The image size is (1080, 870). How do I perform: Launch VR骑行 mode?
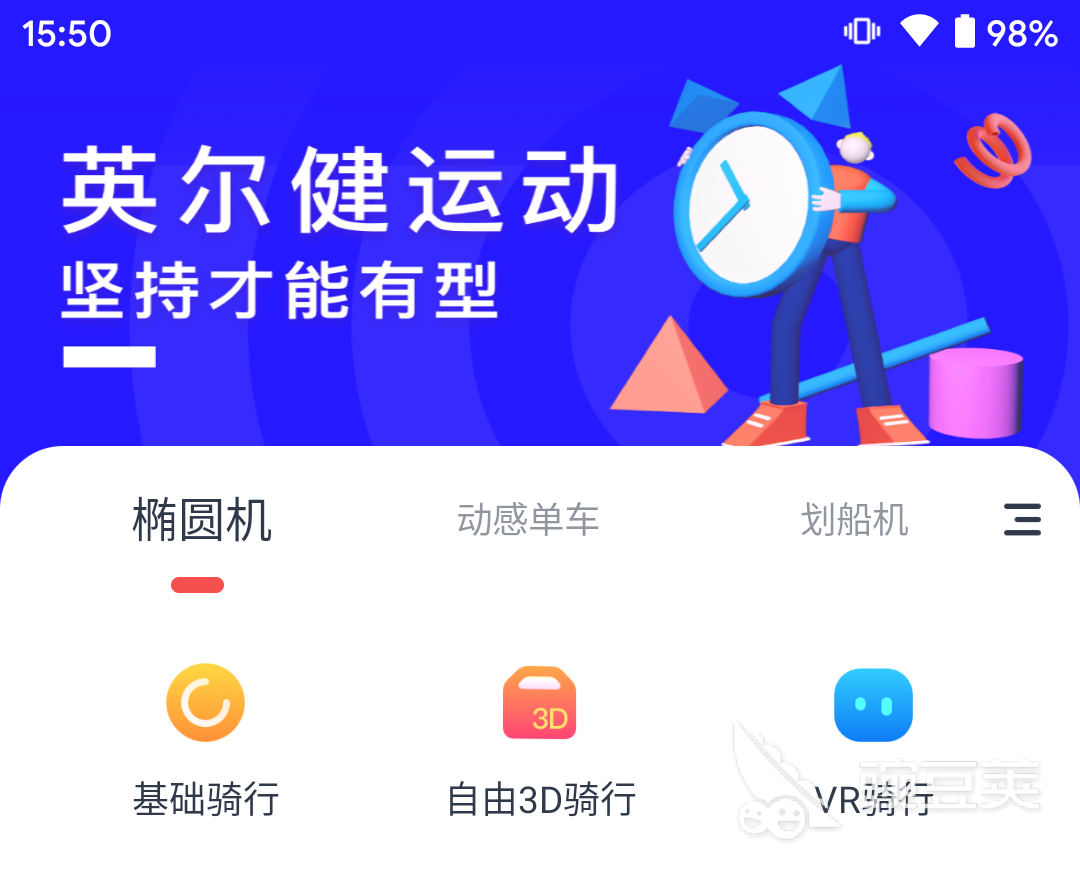873,738
